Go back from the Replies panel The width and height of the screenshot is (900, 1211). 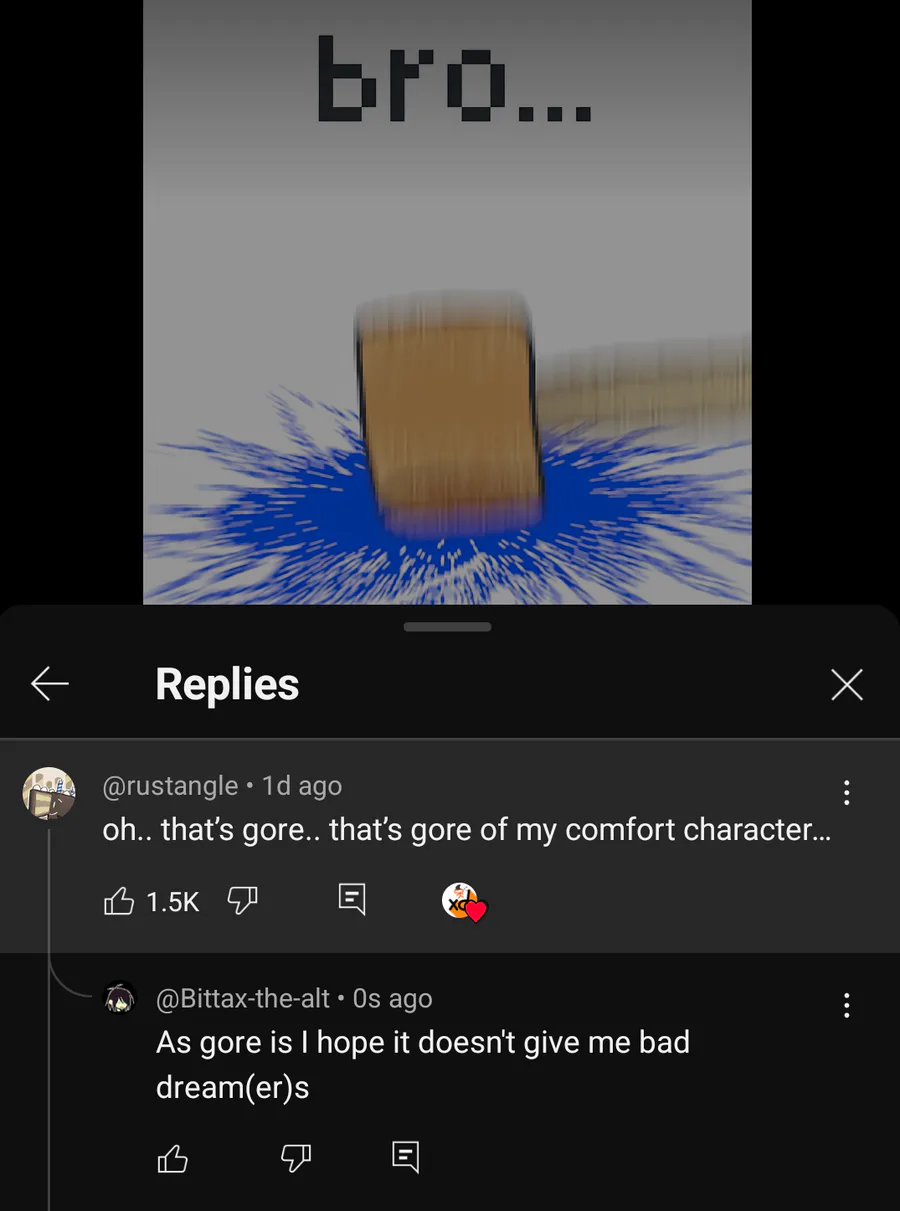[x=50, y=685]
